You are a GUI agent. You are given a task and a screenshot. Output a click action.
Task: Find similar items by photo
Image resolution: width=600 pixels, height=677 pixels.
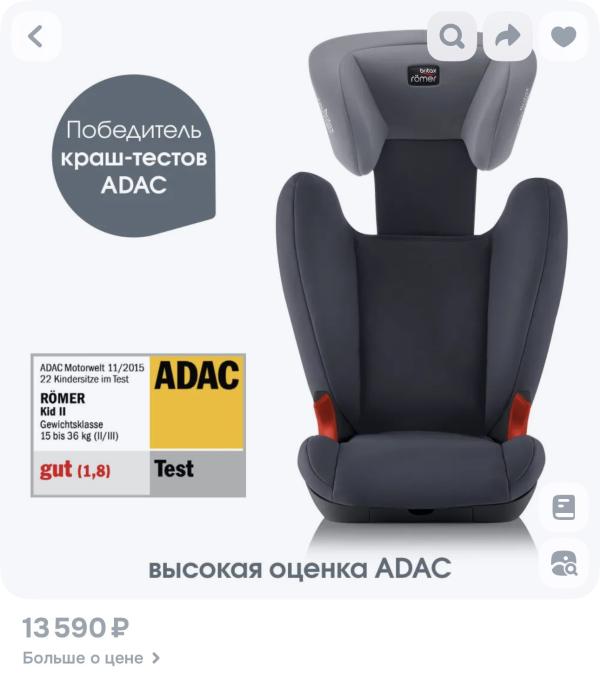563,563
